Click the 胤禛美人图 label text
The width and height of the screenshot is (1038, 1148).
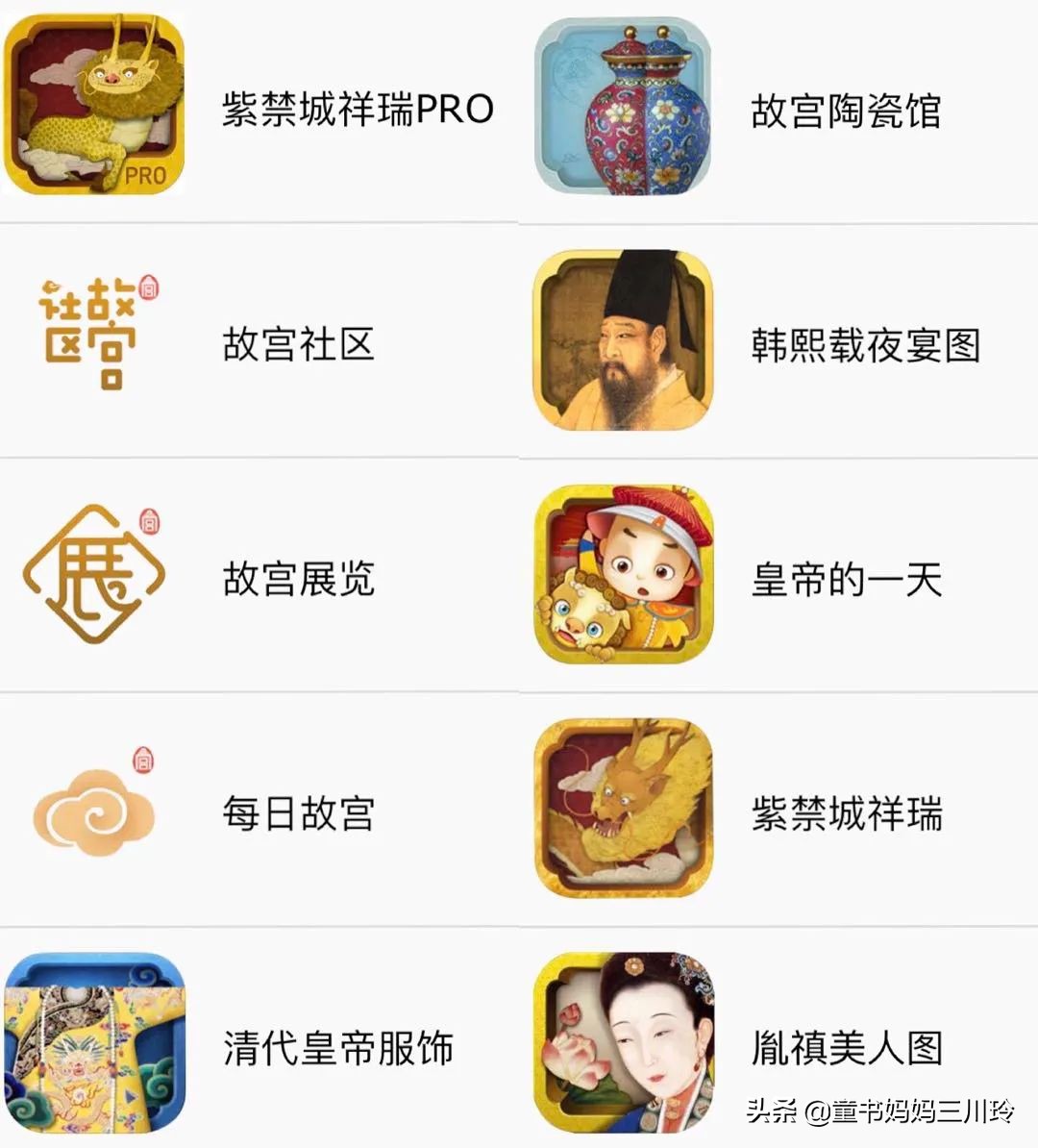pyautogui.click(x=846, y=1047)
